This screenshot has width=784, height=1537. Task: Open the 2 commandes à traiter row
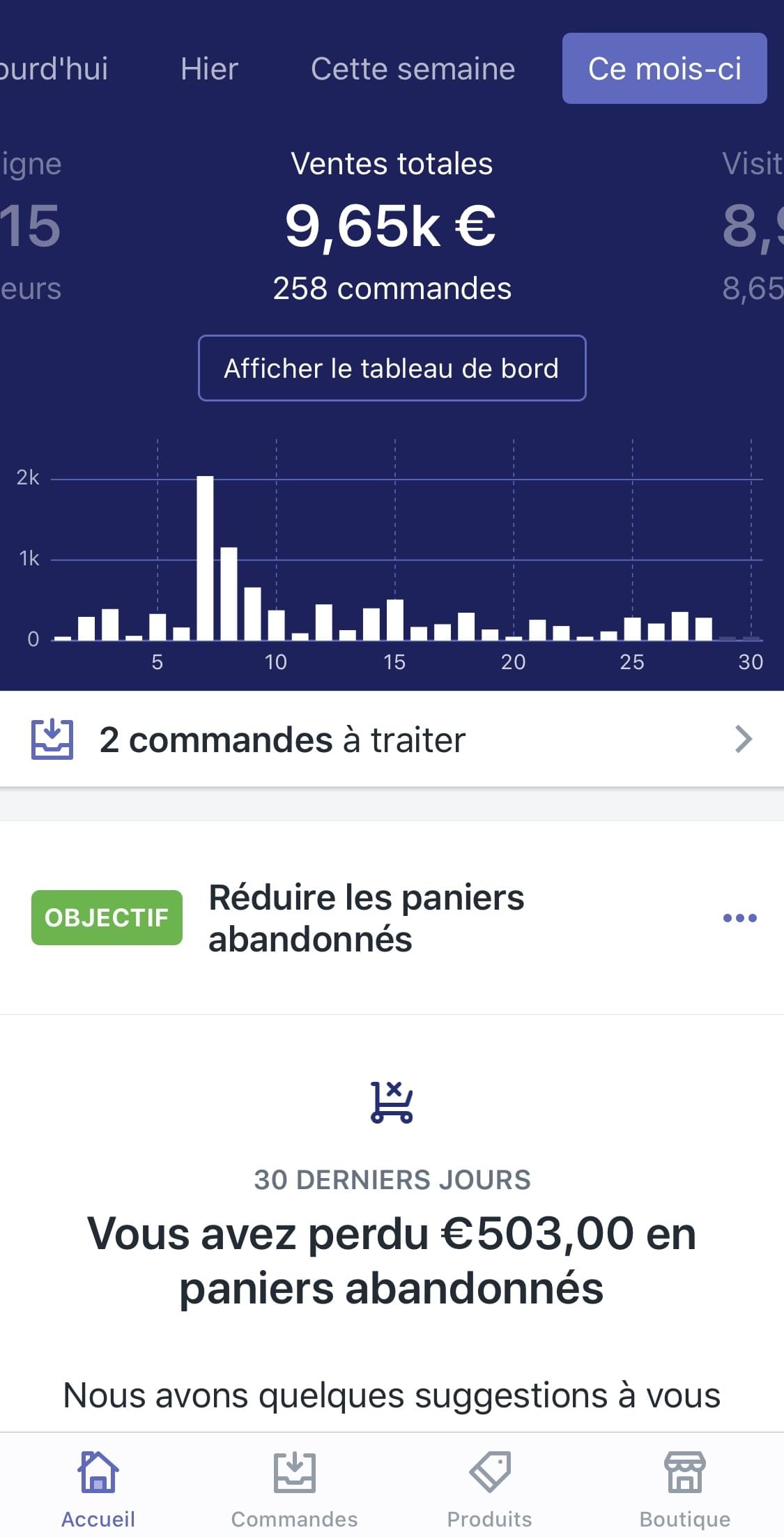pyautogui.click(x=392, y=740)
